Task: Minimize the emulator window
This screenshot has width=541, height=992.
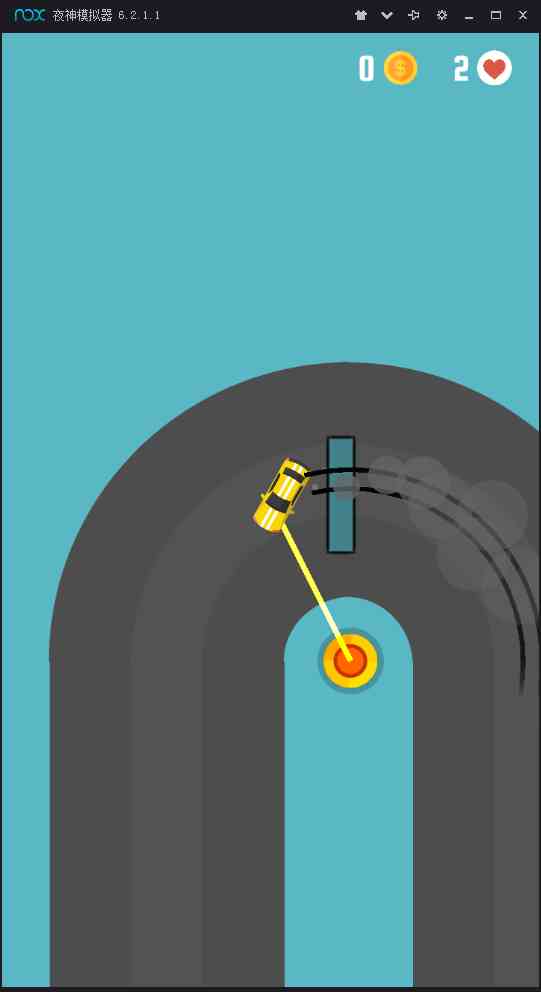Action: (469, 16)
